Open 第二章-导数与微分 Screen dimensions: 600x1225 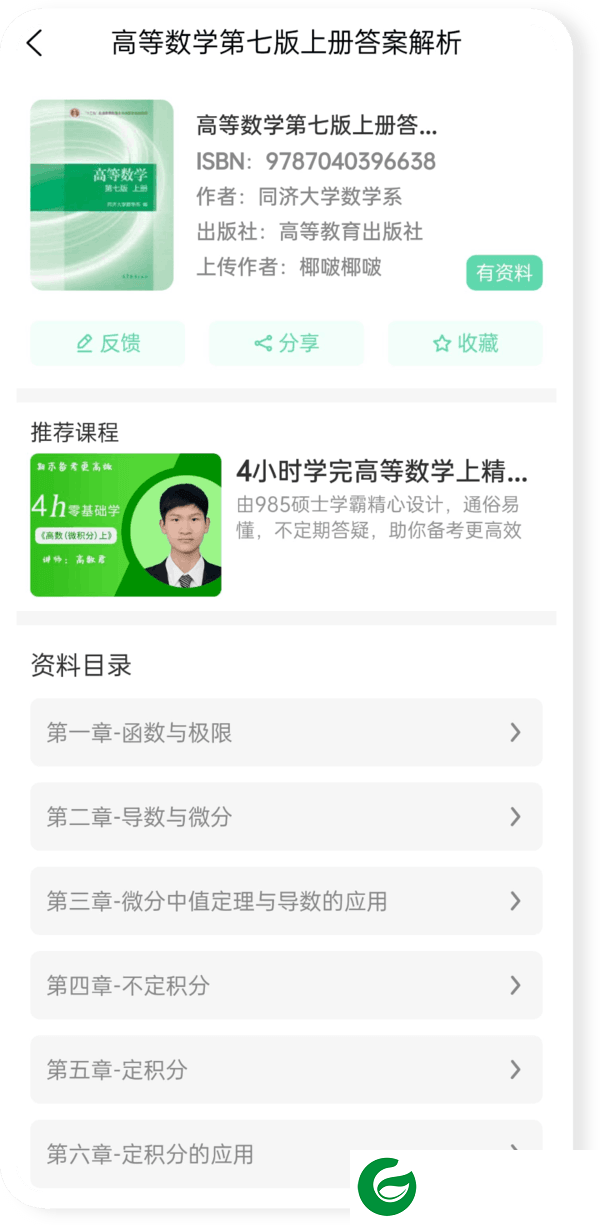286,817
